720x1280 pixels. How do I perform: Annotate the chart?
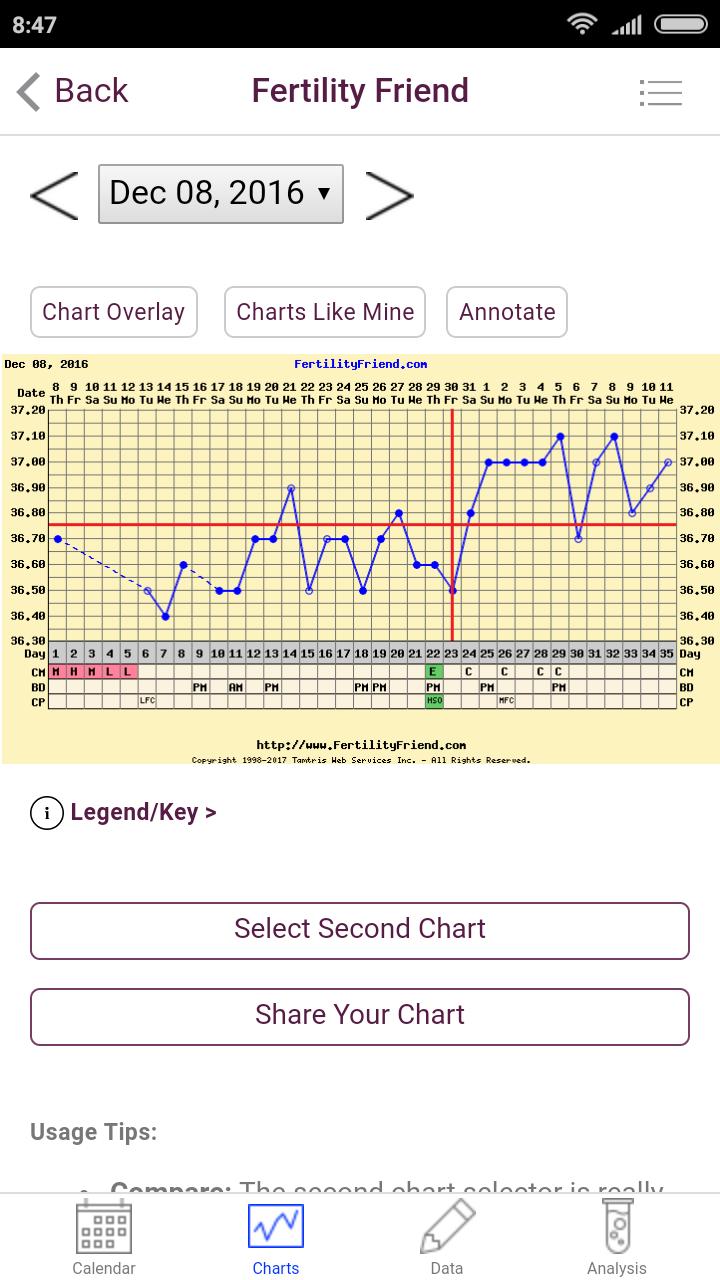(507, 312)
